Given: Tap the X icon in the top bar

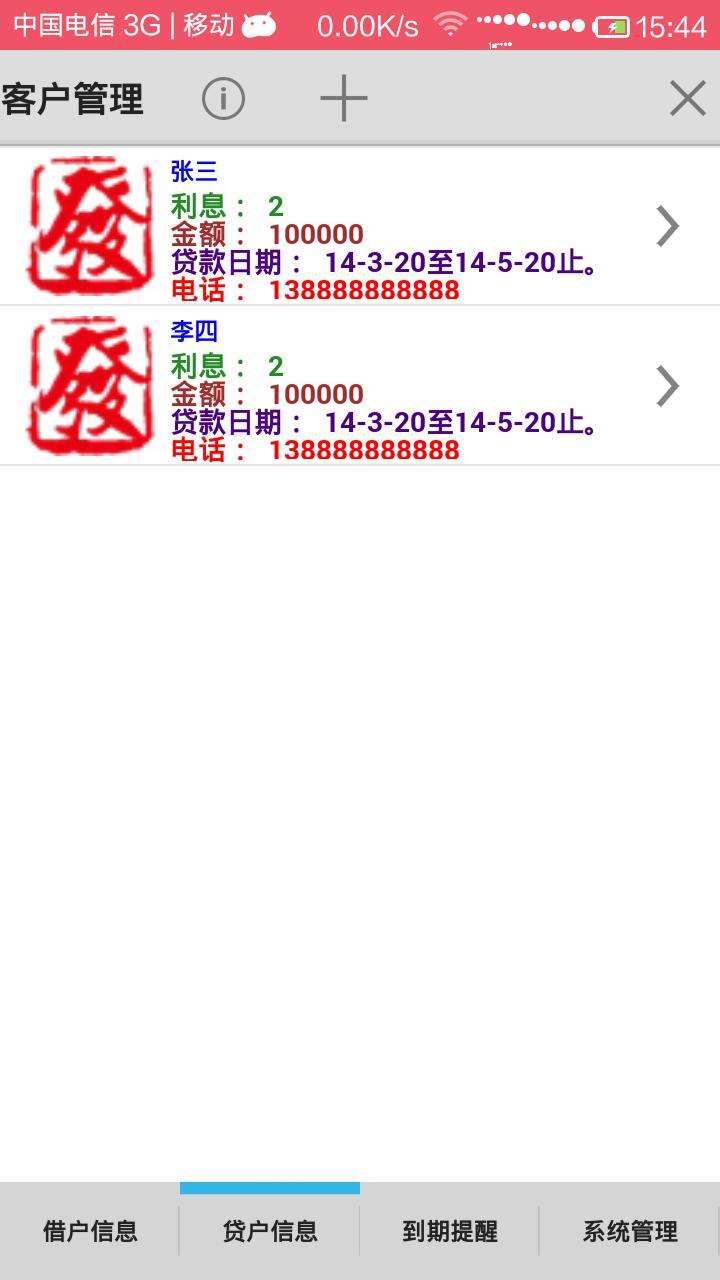Looking at the screenshot, I should [685, 98].
